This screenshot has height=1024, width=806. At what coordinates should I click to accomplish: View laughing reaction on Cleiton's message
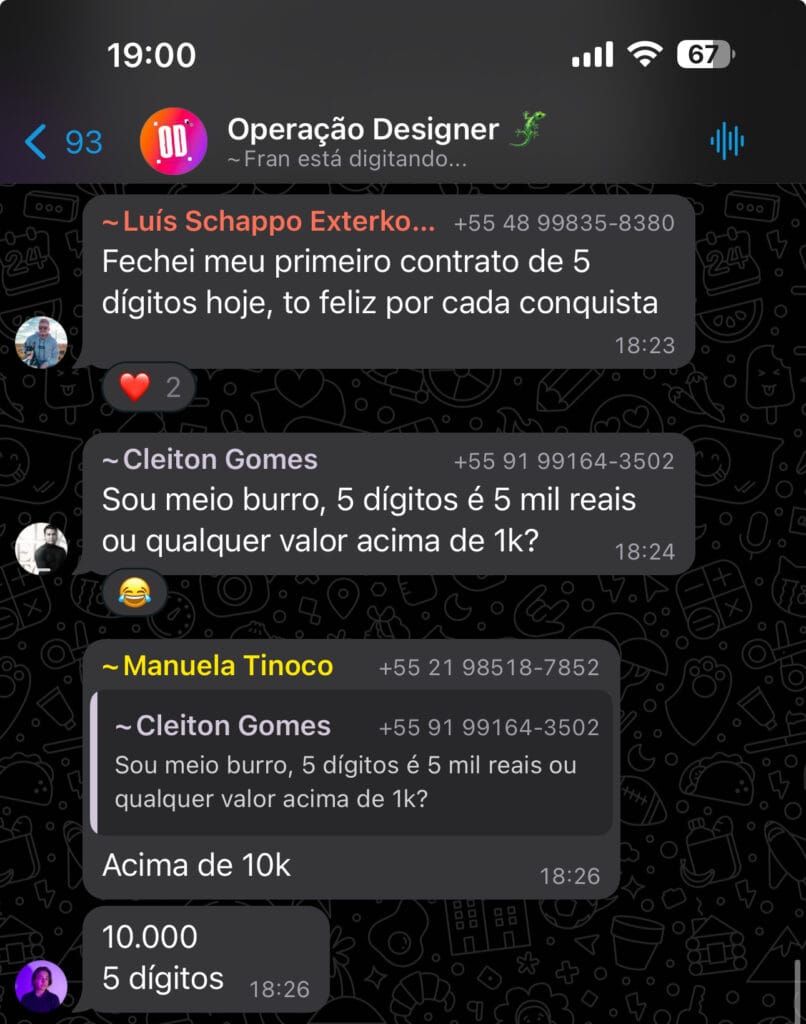click(133, 593)
